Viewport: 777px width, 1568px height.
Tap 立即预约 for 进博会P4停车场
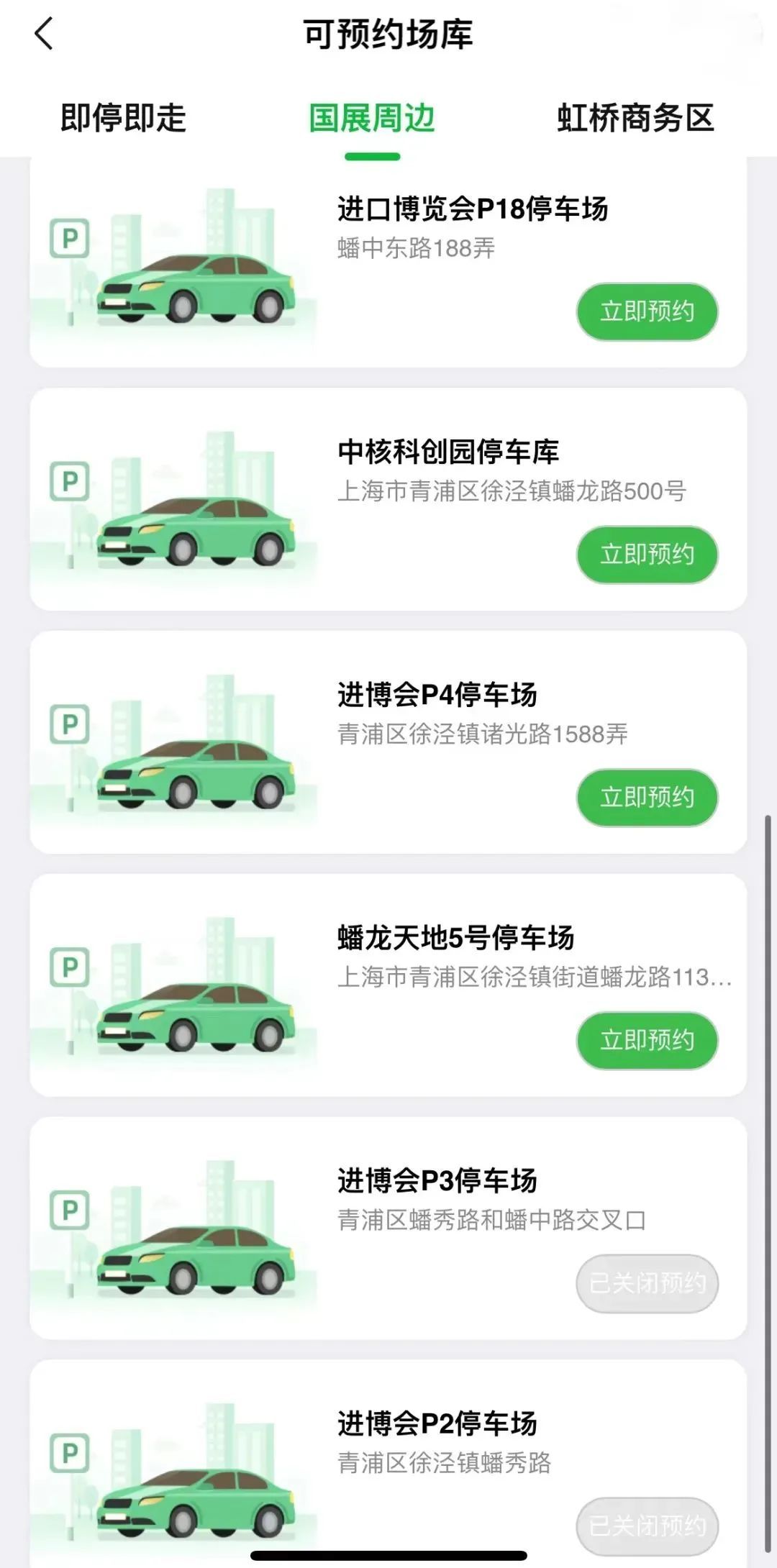point(647,798)
